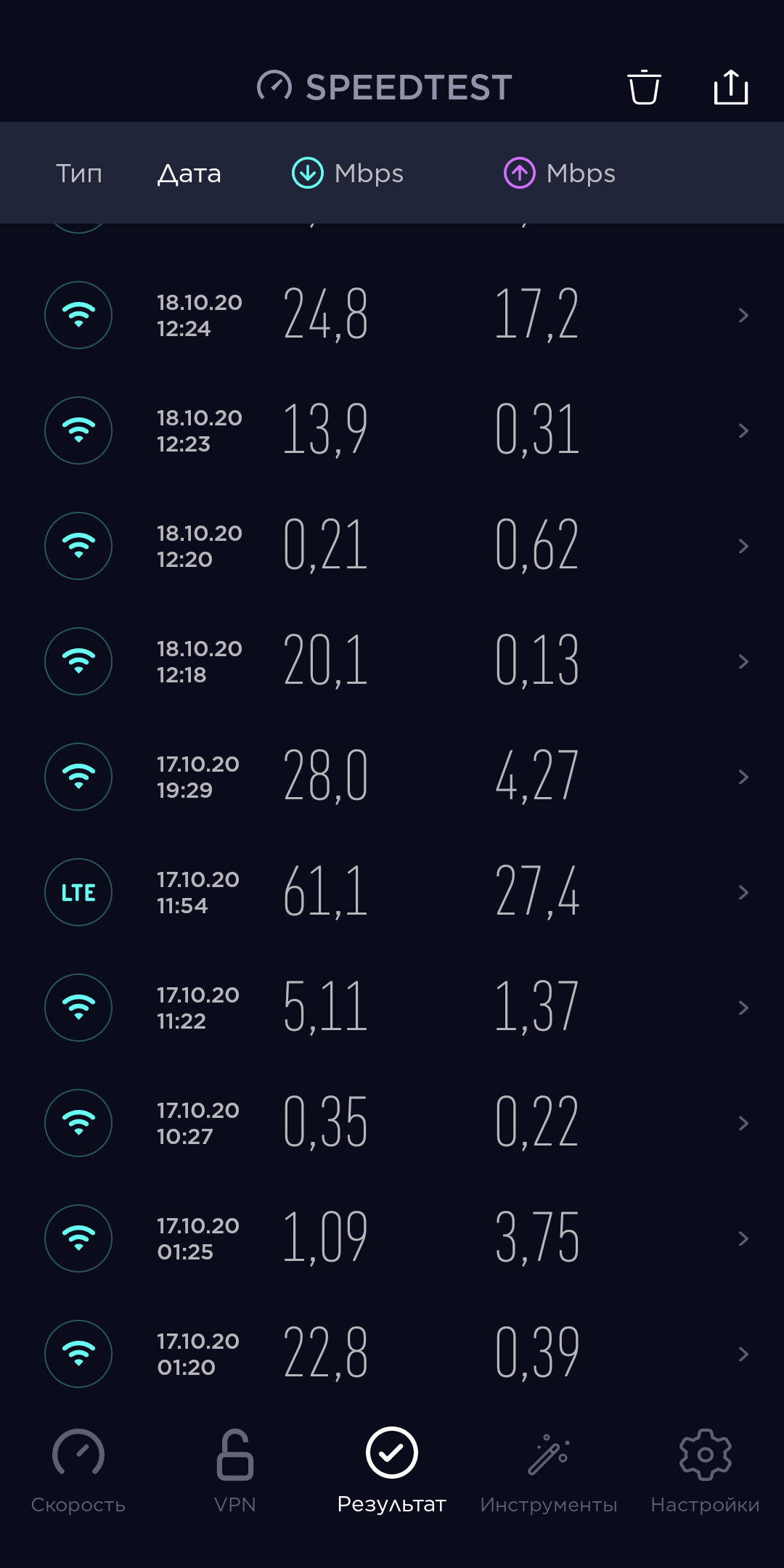This screenshot has height=1568, width=784.
Task: Open the Инструменты tab
Action: [549, 1470]
